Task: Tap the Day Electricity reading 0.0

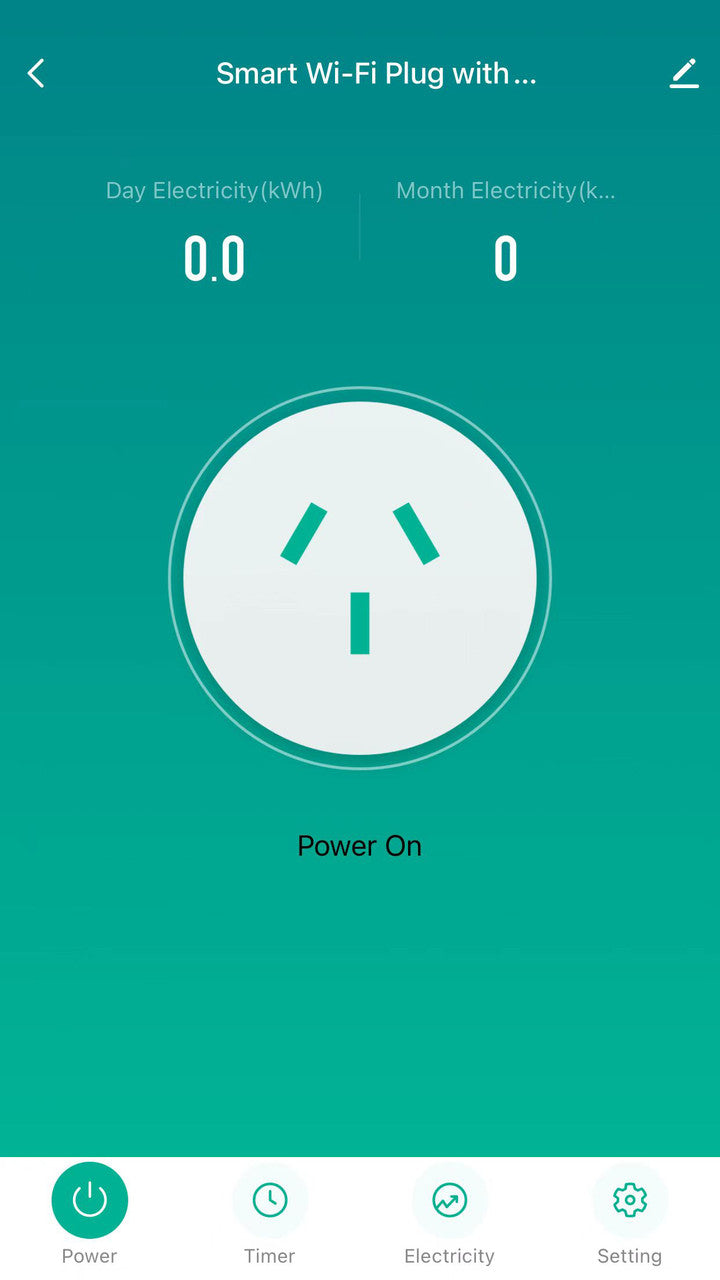Action: pyautogui.click(x=215, y=257)
